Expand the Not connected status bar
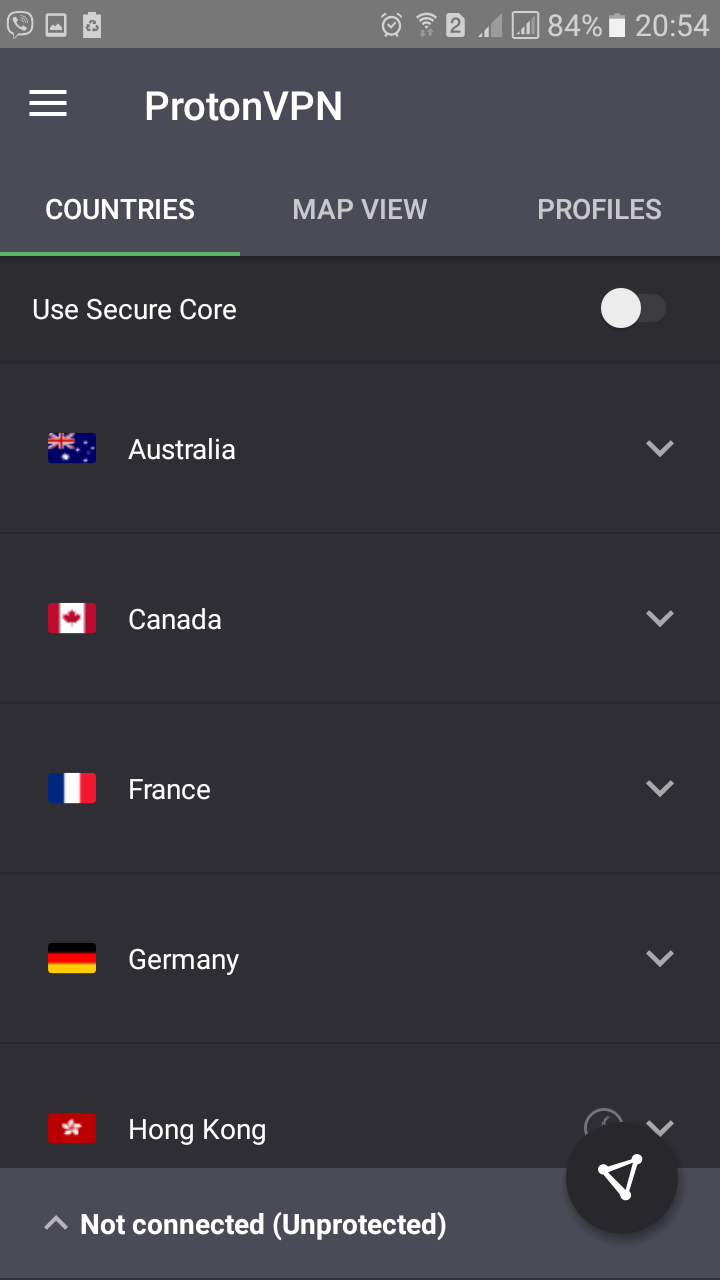The image size is (720, 1280). tap(360, 1224)
